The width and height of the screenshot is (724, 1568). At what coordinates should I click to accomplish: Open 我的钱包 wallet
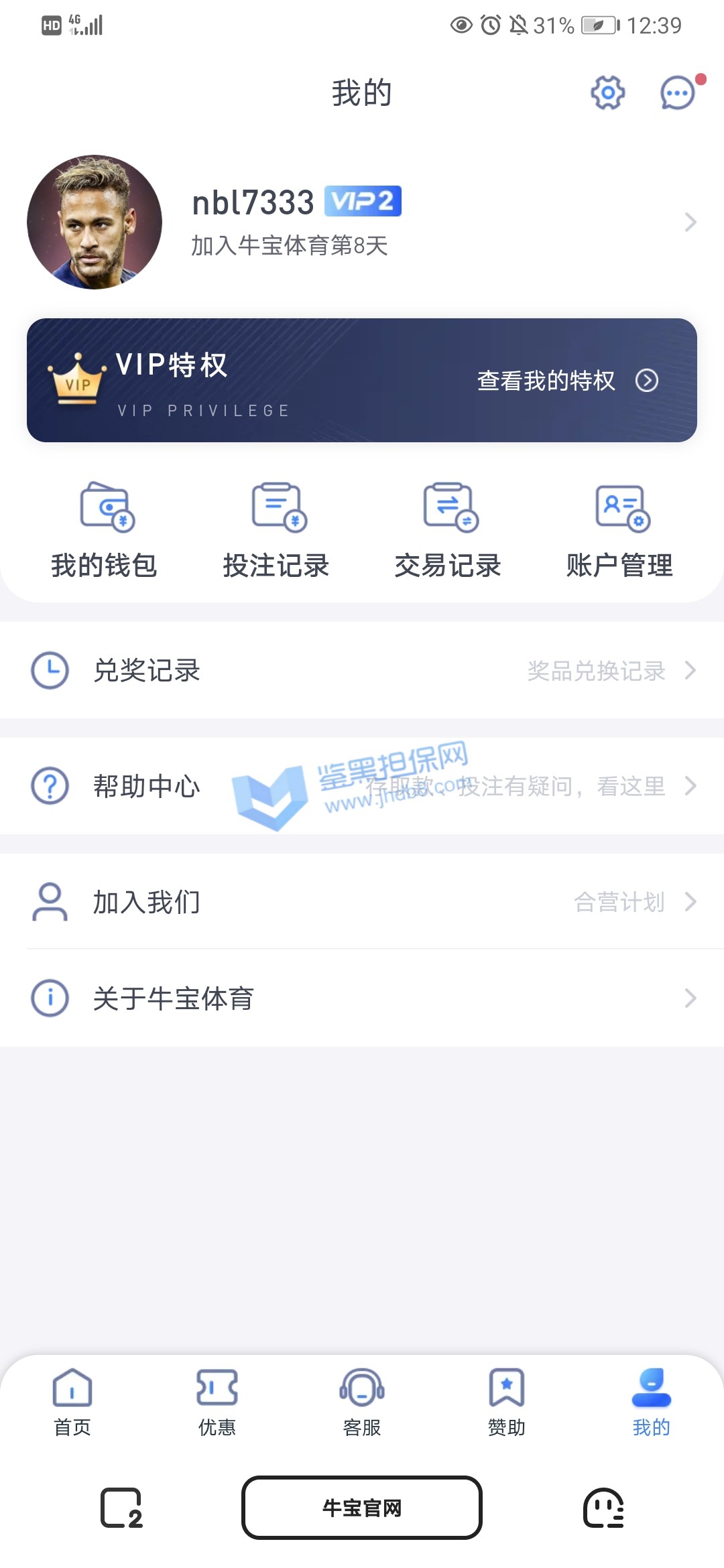(105, 530)
